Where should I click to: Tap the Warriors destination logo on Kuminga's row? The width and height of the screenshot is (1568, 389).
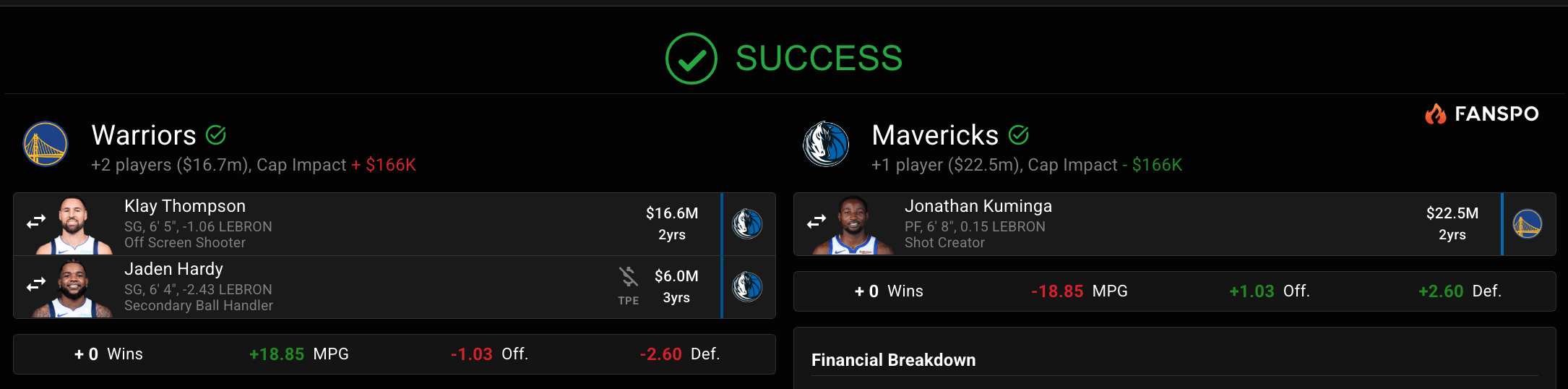[x=1528, y=224]
